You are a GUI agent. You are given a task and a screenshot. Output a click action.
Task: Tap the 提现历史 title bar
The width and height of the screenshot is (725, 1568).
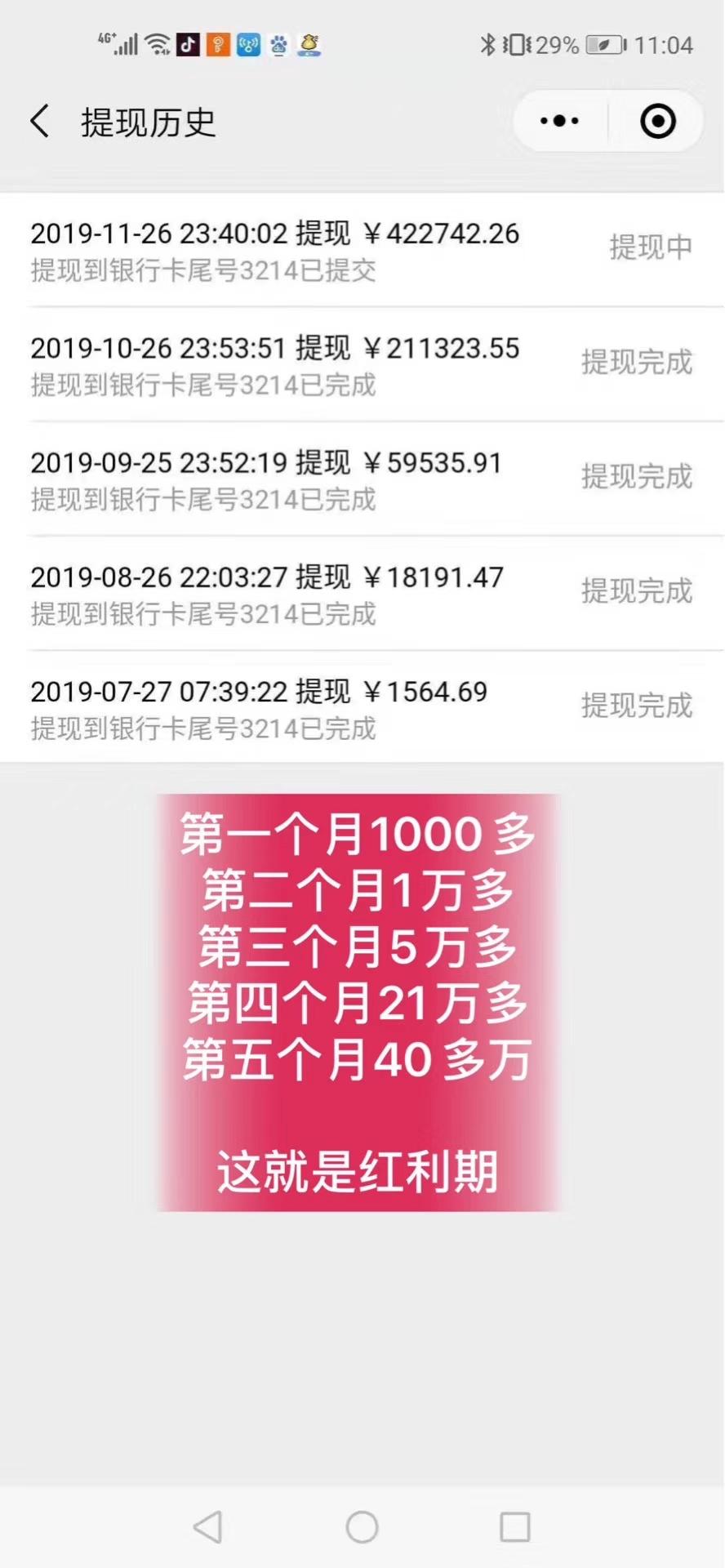tap(147, 122)
